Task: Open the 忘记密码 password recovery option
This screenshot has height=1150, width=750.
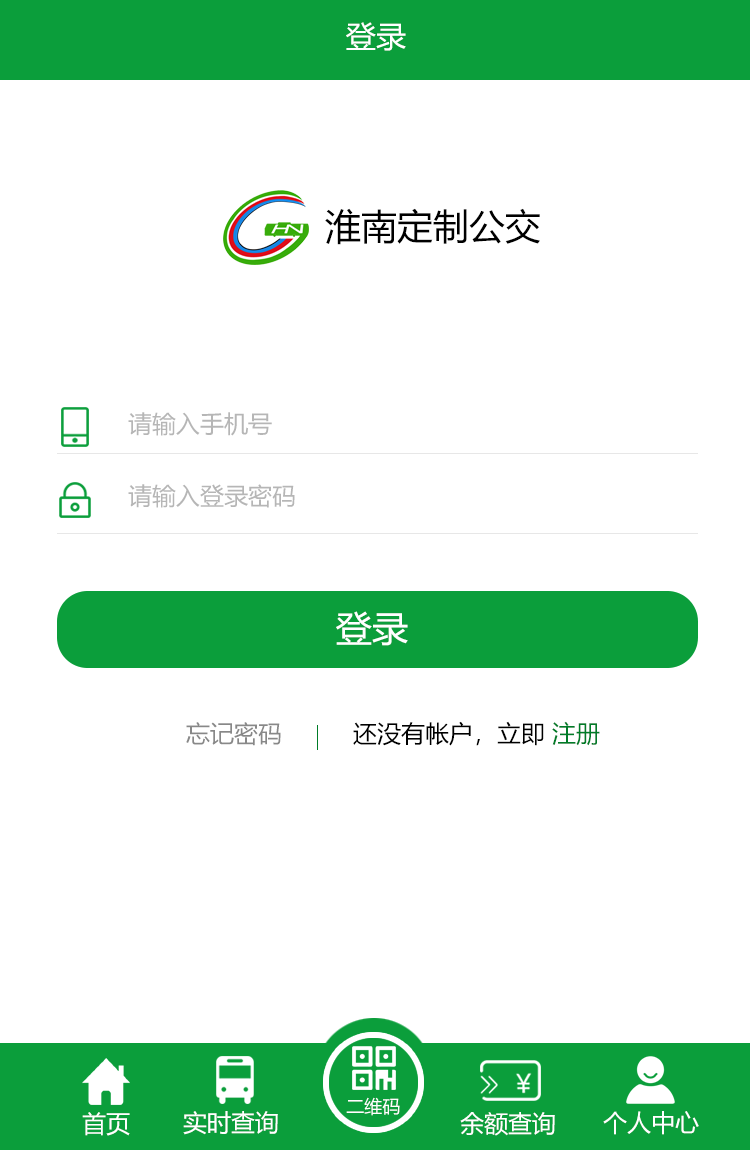Action: click(x=233, y=734)
